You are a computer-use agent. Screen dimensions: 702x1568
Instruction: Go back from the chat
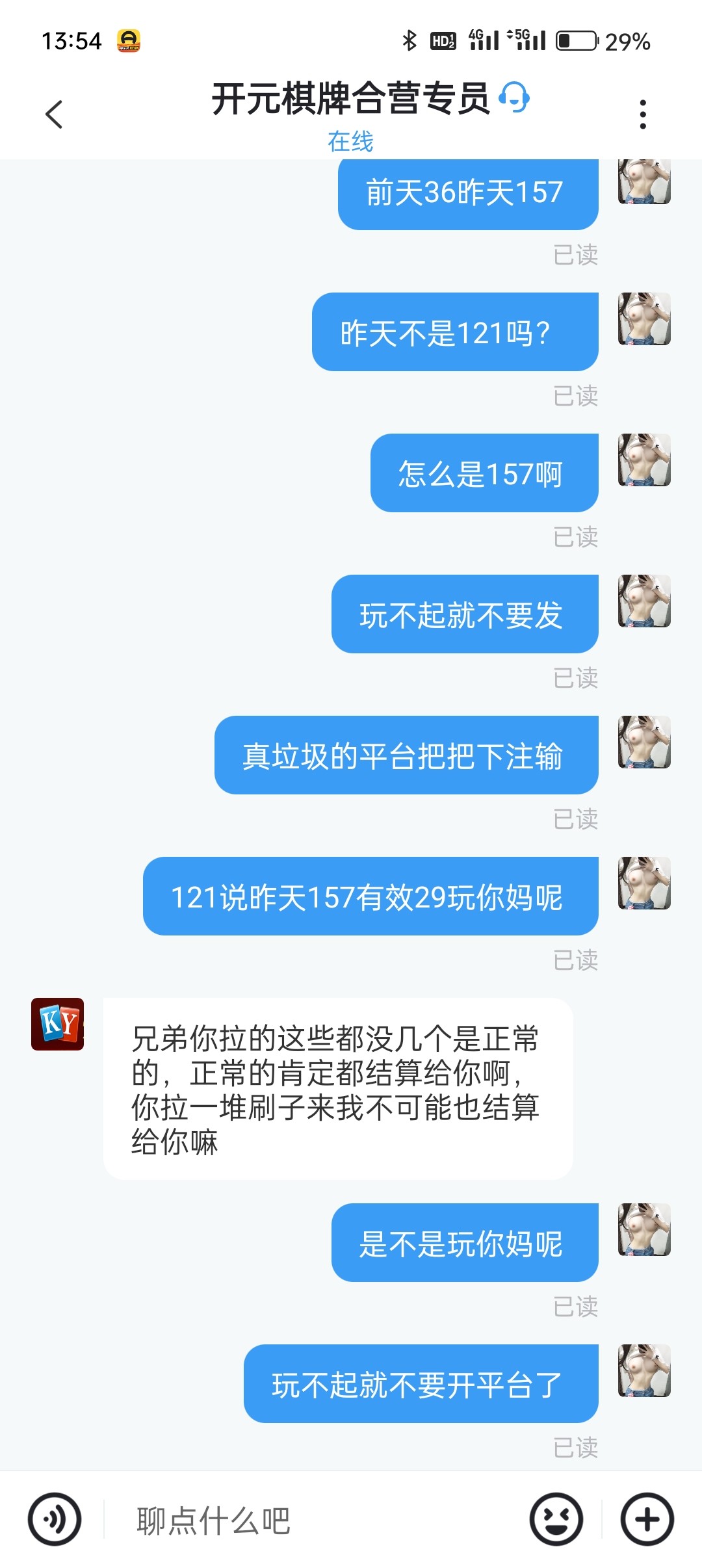[x=54, y=114]
